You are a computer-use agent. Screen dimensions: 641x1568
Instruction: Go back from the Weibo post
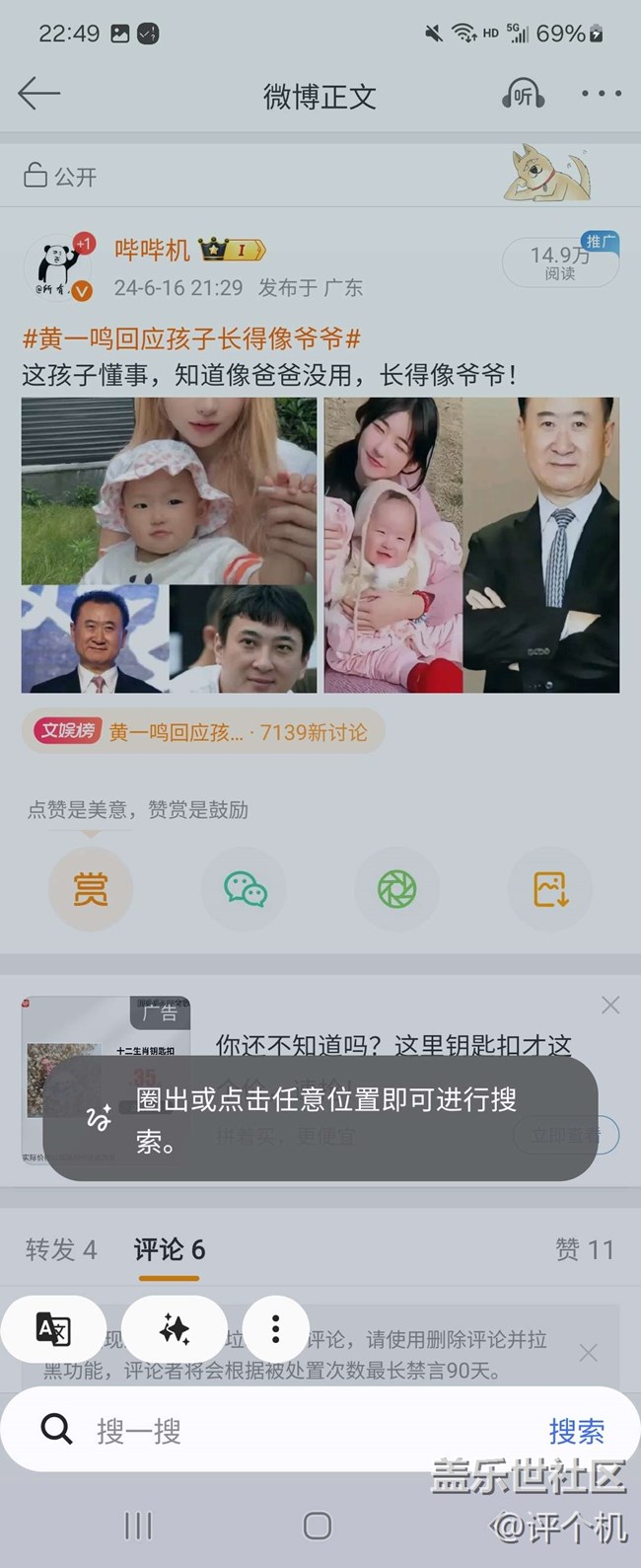[x=39, y=95]
